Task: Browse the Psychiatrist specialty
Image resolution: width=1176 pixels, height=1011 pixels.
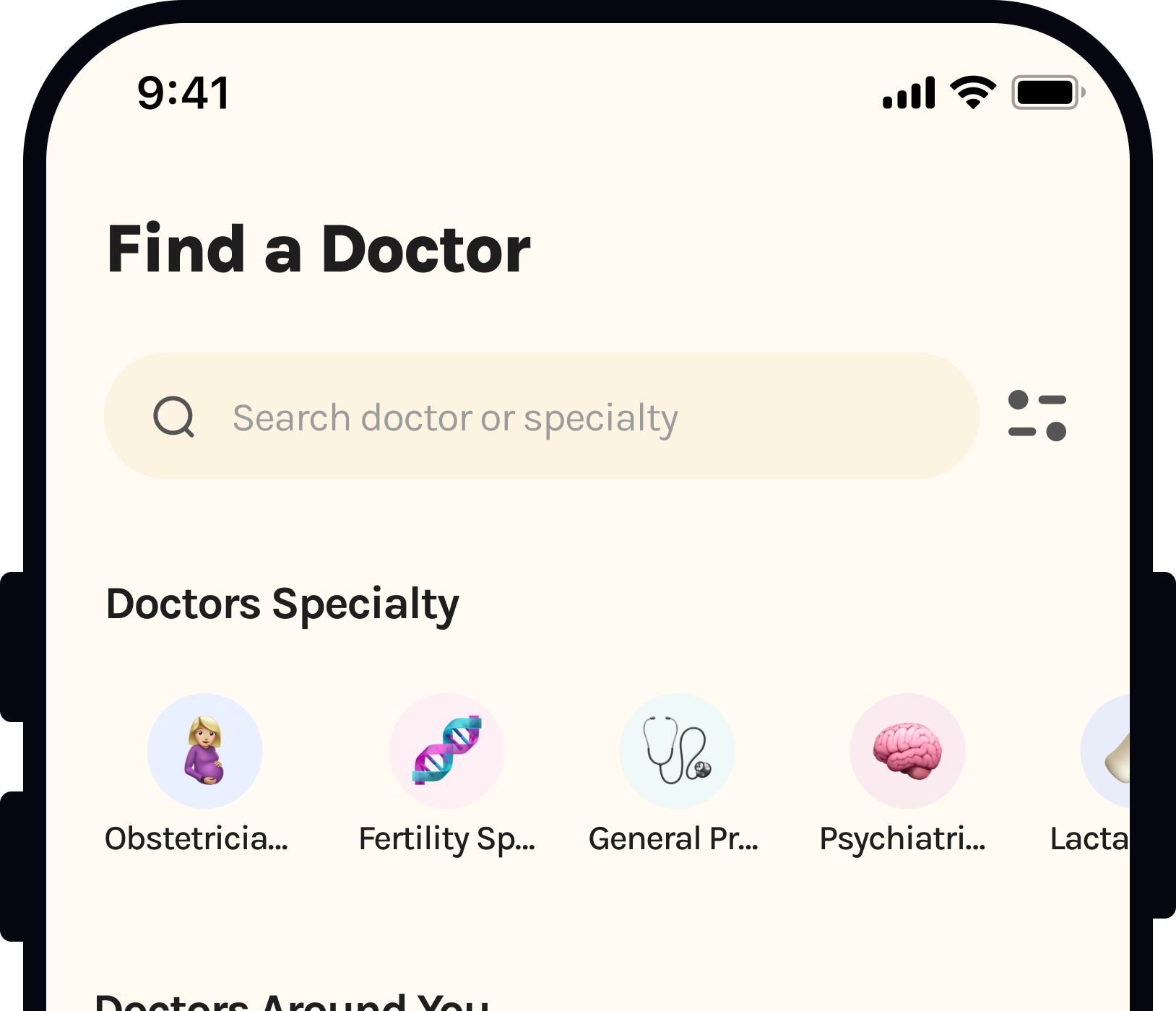Action: [x=907, y=752]
